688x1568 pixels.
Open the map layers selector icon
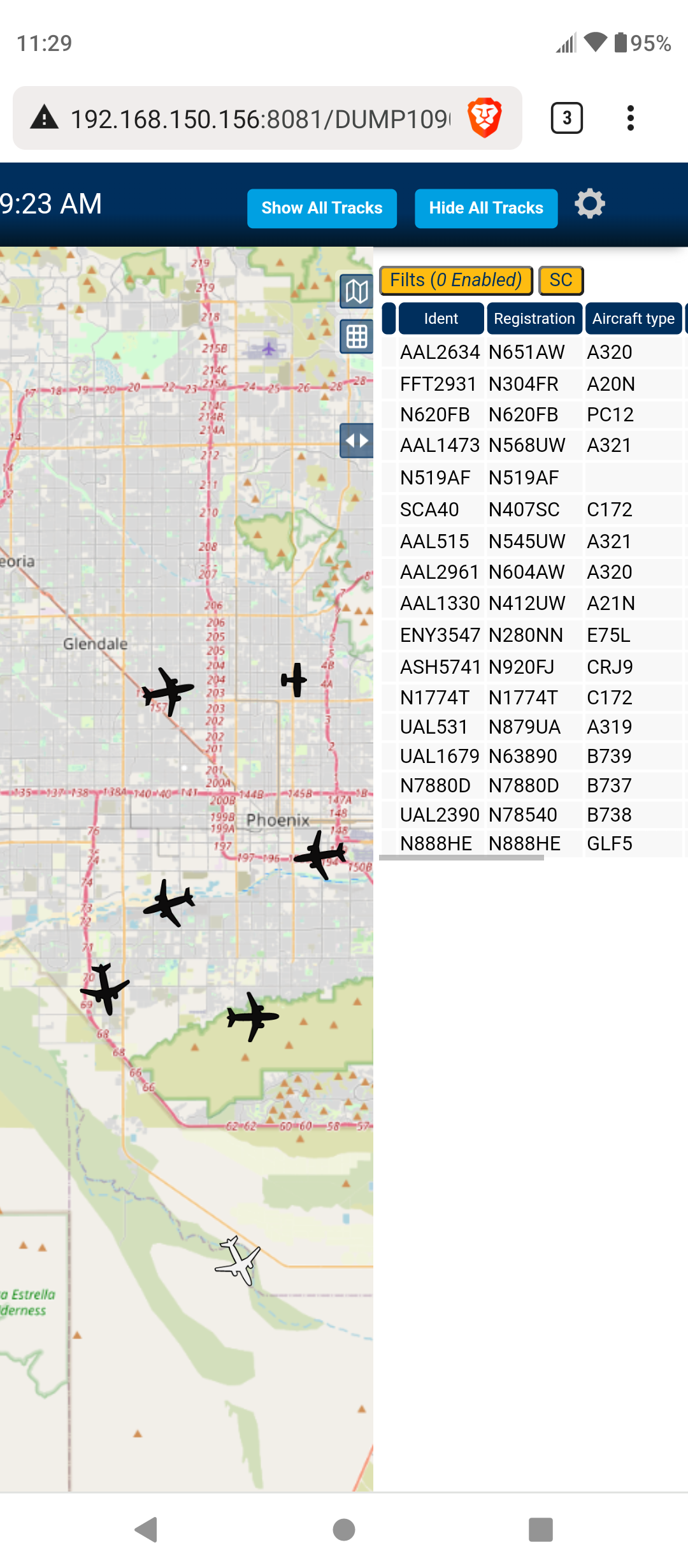tap(357, 292)
